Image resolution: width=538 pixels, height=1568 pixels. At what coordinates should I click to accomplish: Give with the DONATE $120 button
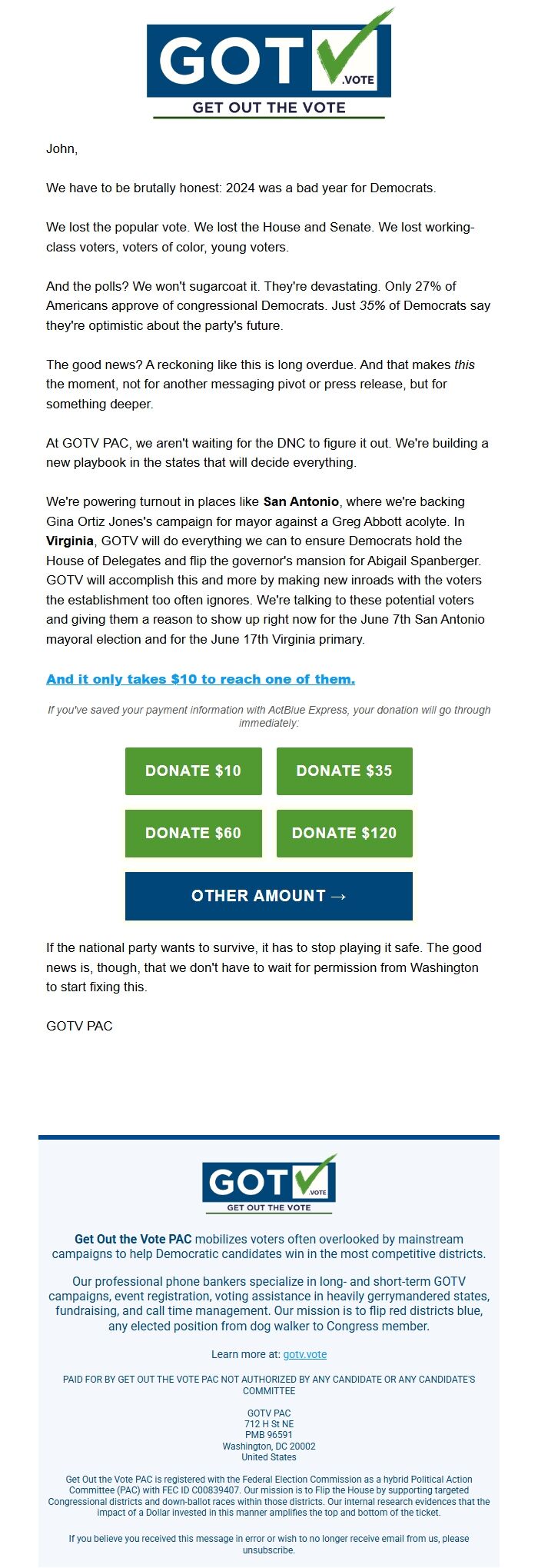pyautogui.click(x=344, y=833)
